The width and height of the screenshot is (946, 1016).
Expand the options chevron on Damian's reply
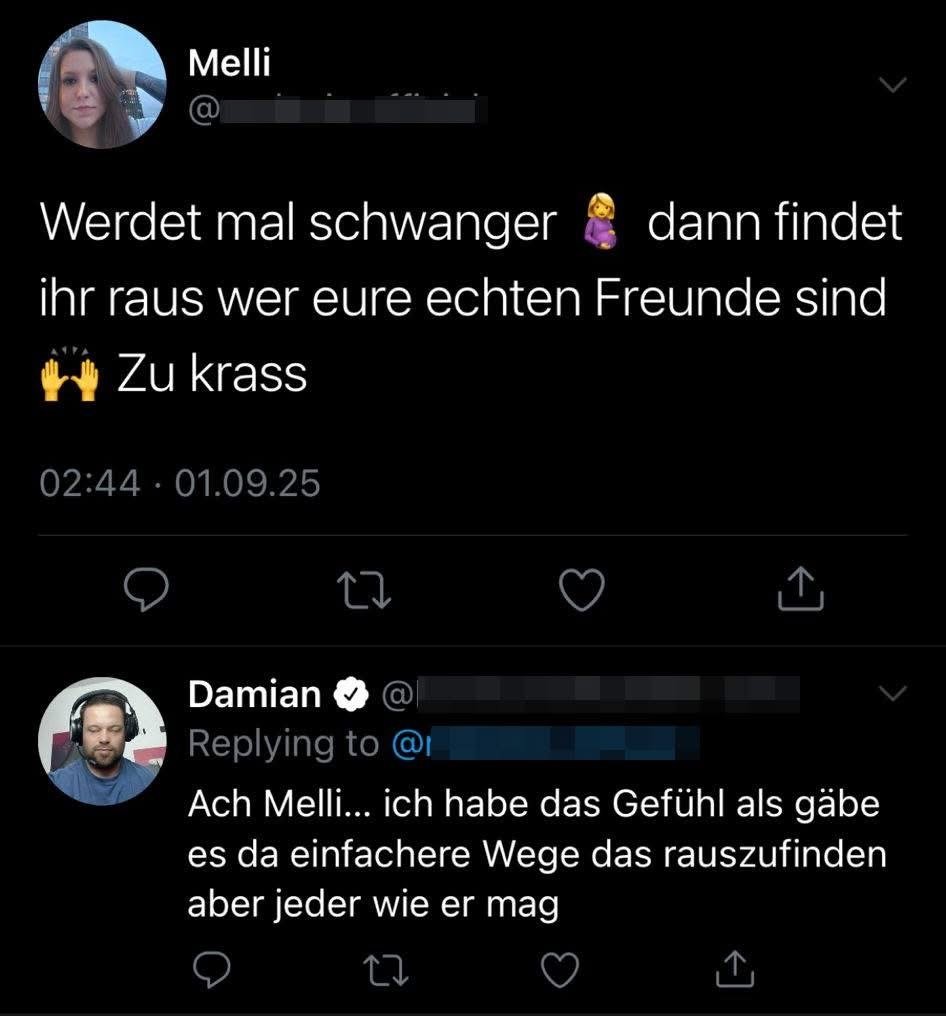[889, 692]
